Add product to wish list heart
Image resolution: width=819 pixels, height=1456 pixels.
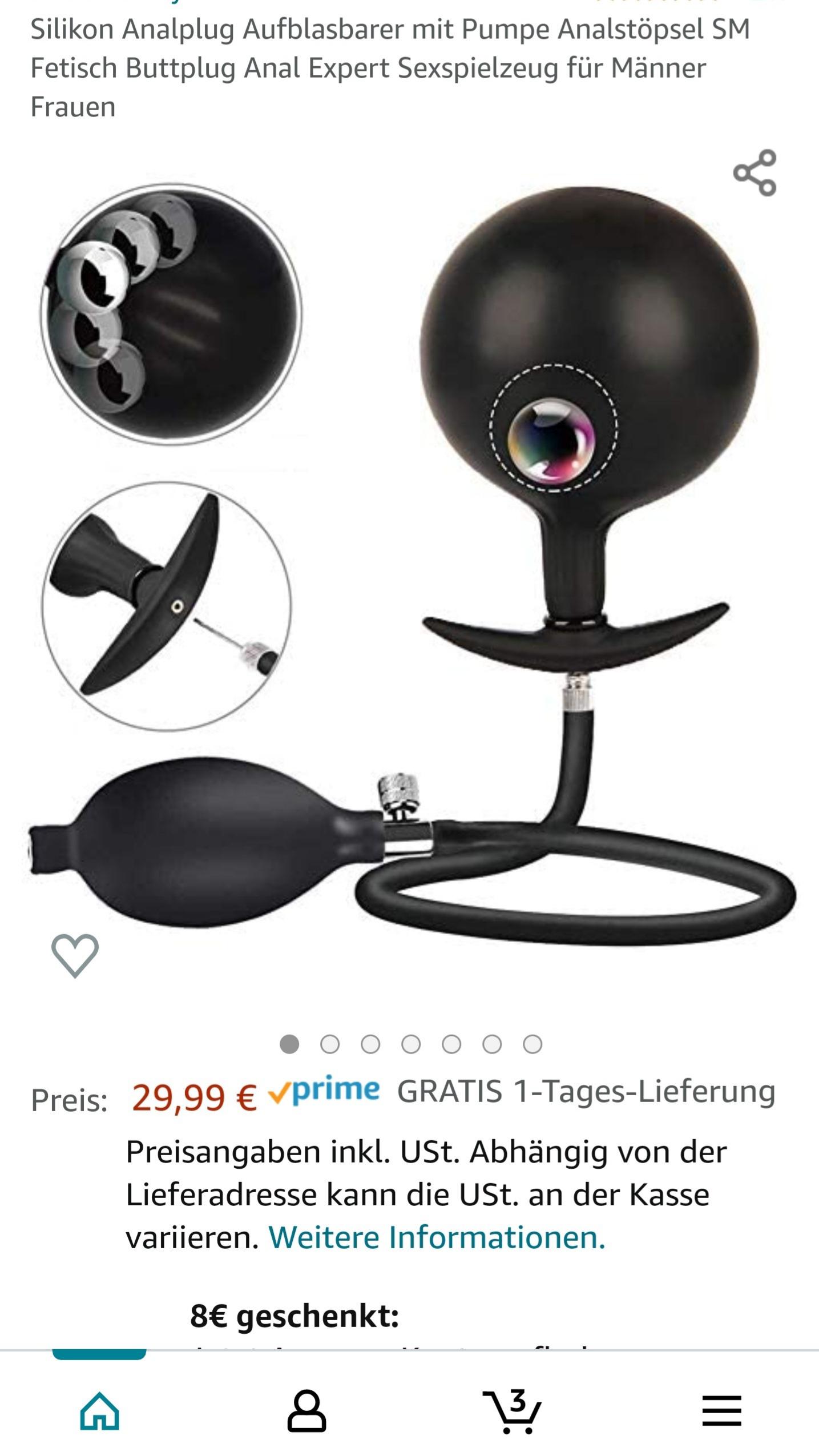tap(75, 955)
